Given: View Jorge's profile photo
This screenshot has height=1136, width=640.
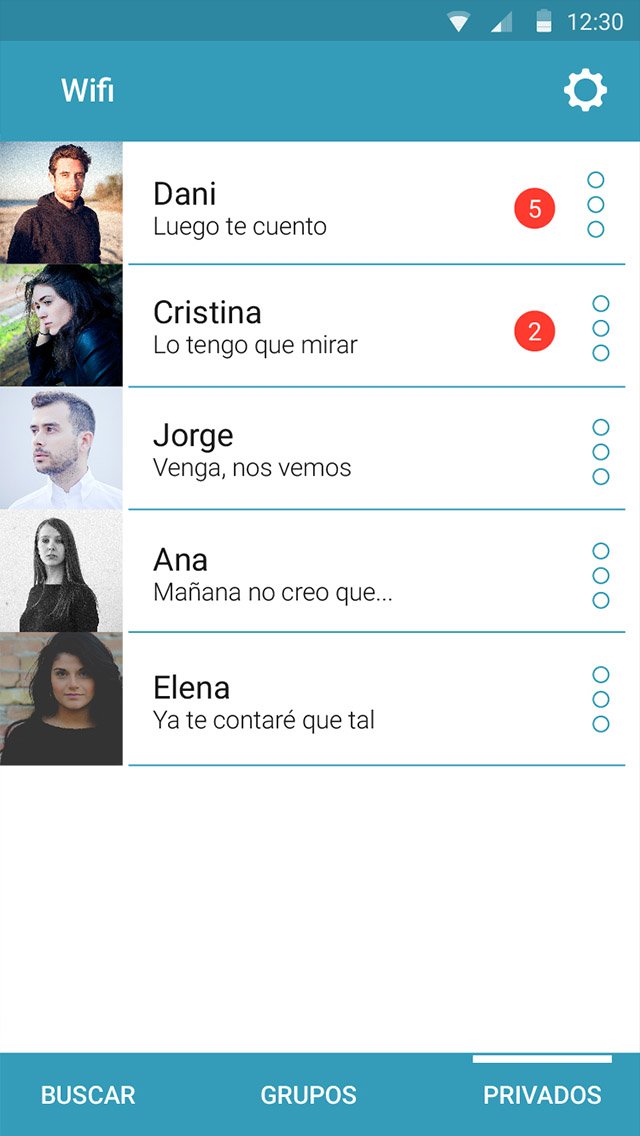Looking at the screenshot, I should coord(62,448).
